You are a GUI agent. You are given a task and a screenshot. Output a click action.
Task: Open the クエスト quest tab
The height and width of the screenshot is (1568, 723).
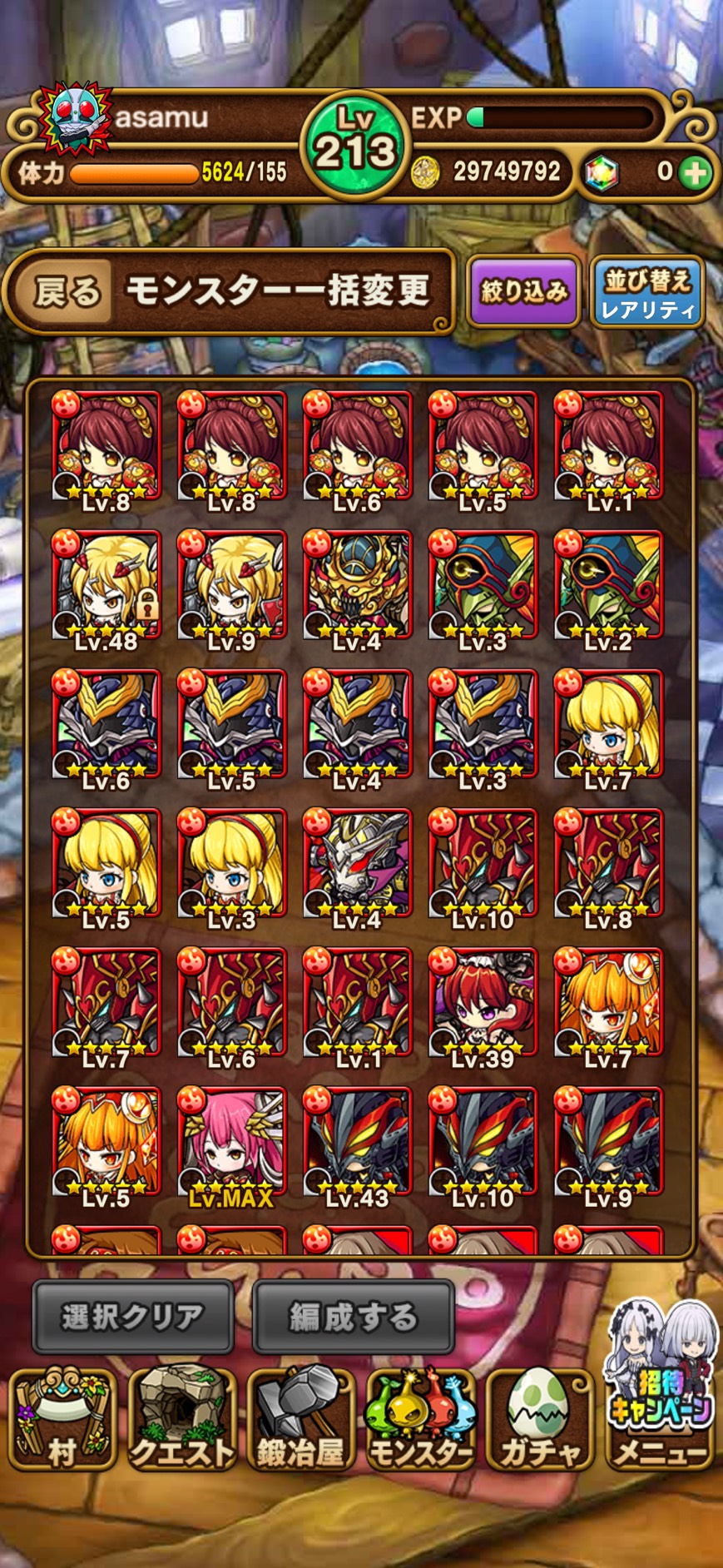[x=181, y=1421]
